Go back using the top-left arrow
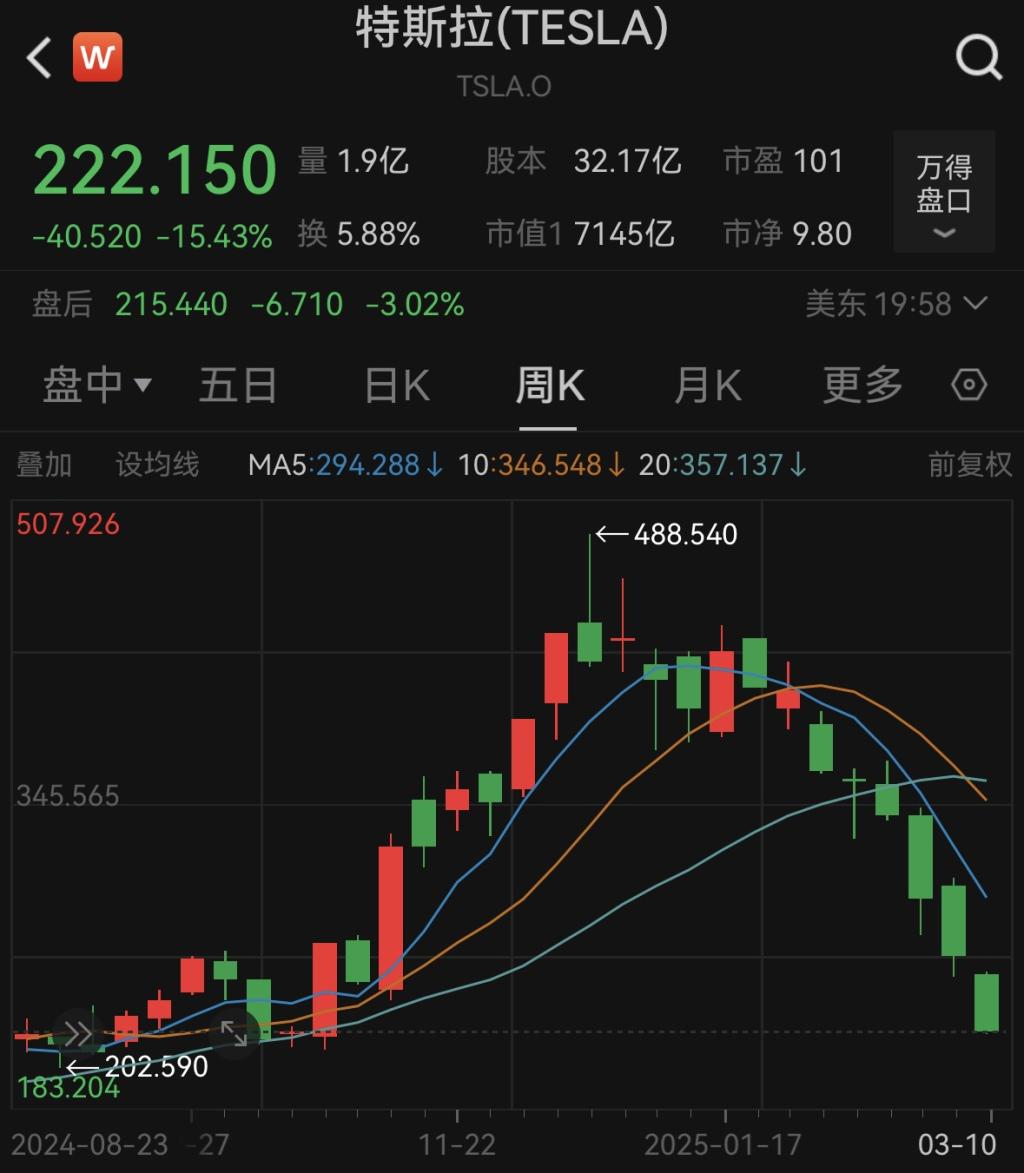1024x1173 pixels. [39, 58]
